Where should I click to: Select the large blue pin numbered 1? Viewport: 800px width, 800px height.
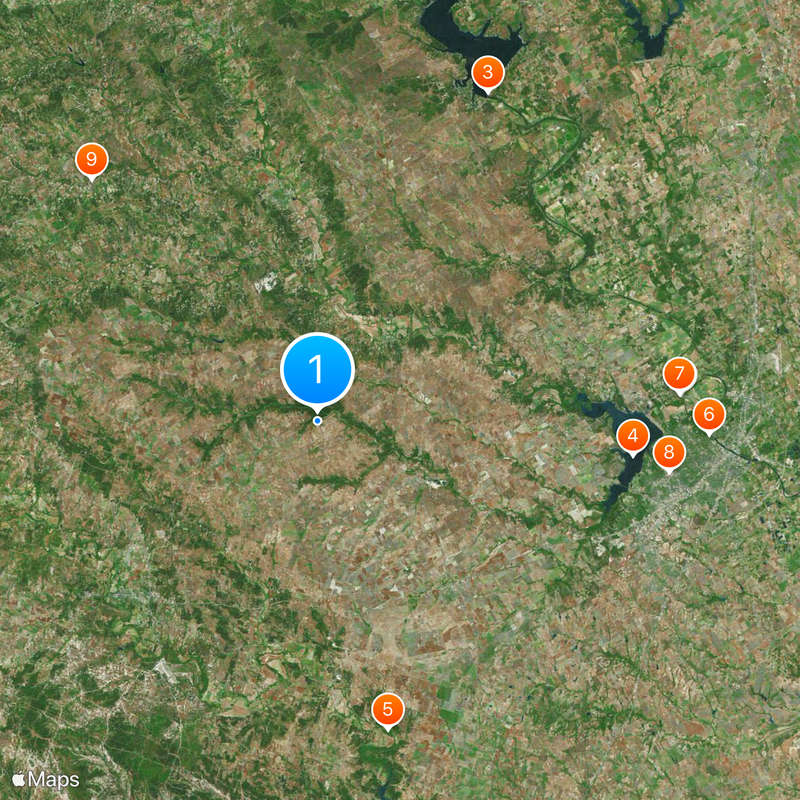[318, 370]
